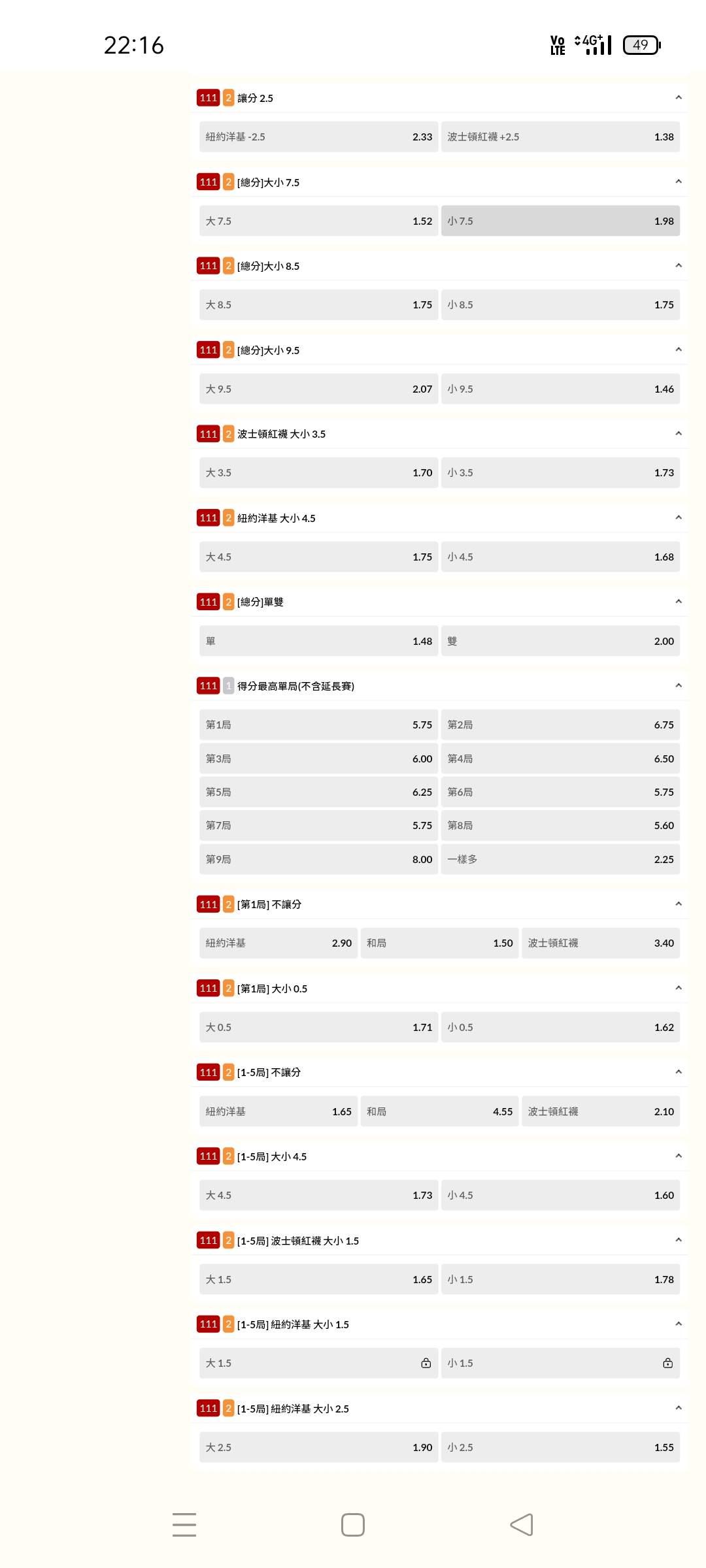
Task: Select 小 2.5 for 1-5局 紐約洋基 at 1.55
Action: click(560, 1447)
